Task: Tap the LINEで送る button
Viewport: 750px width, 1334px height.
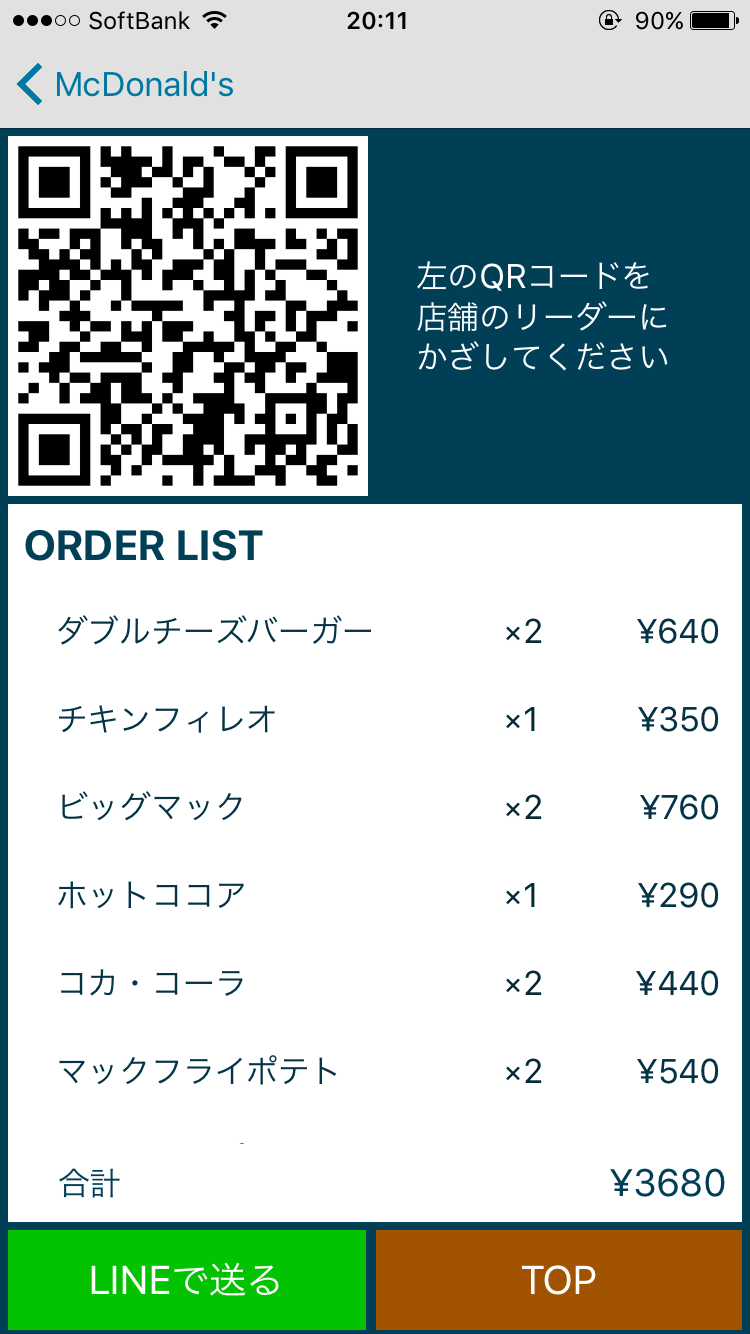Action: (x=187, y=1279)
